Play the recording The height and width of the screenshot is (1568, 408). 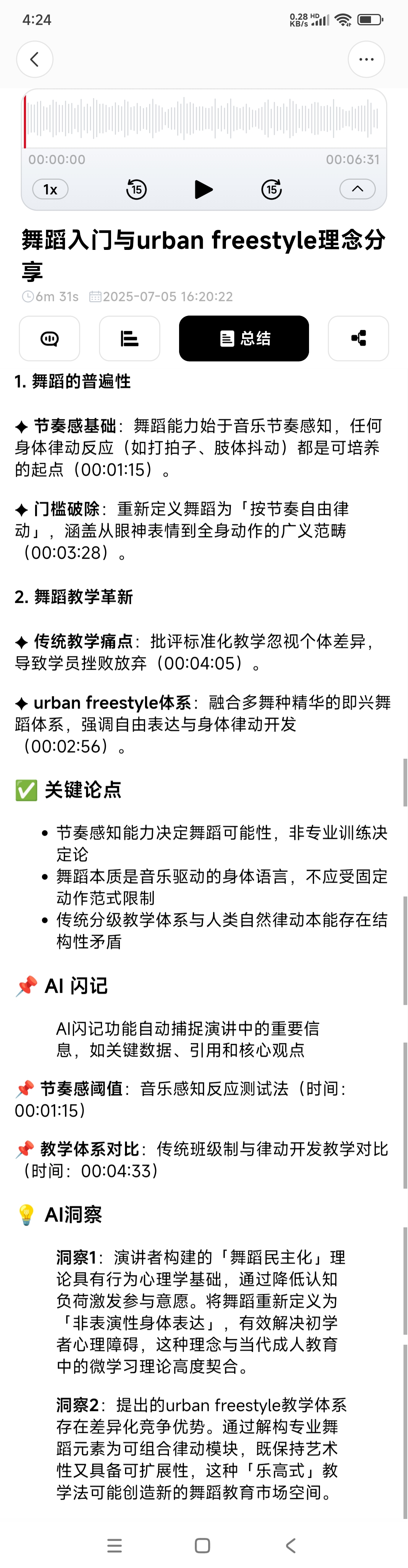tap(203, 189)
